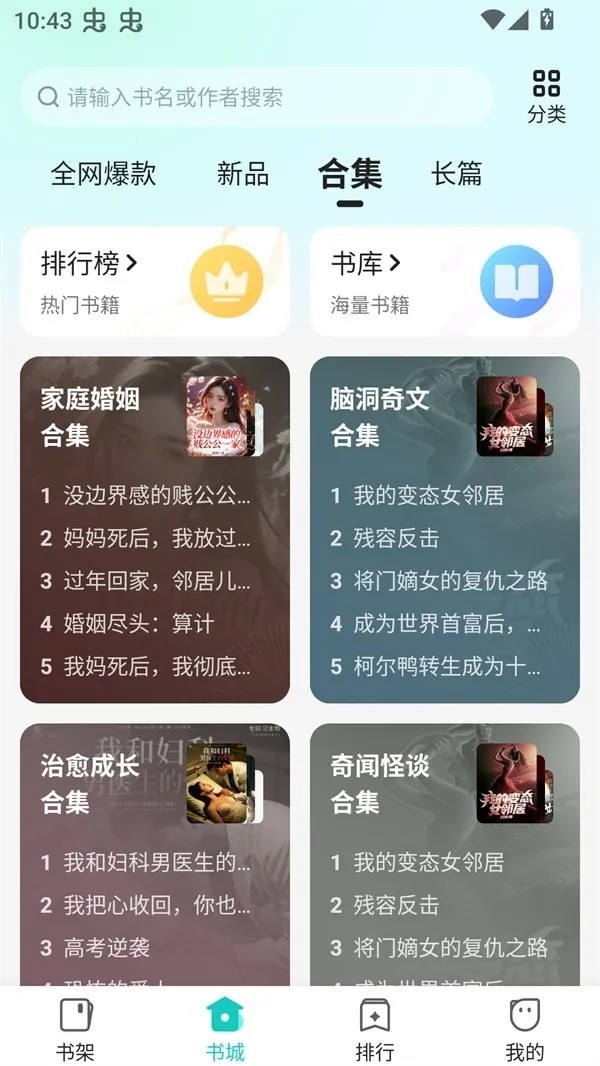Screen dimensions: 600x1066
Task: Switch to the 全网爆款 tab
Action: 103,174
